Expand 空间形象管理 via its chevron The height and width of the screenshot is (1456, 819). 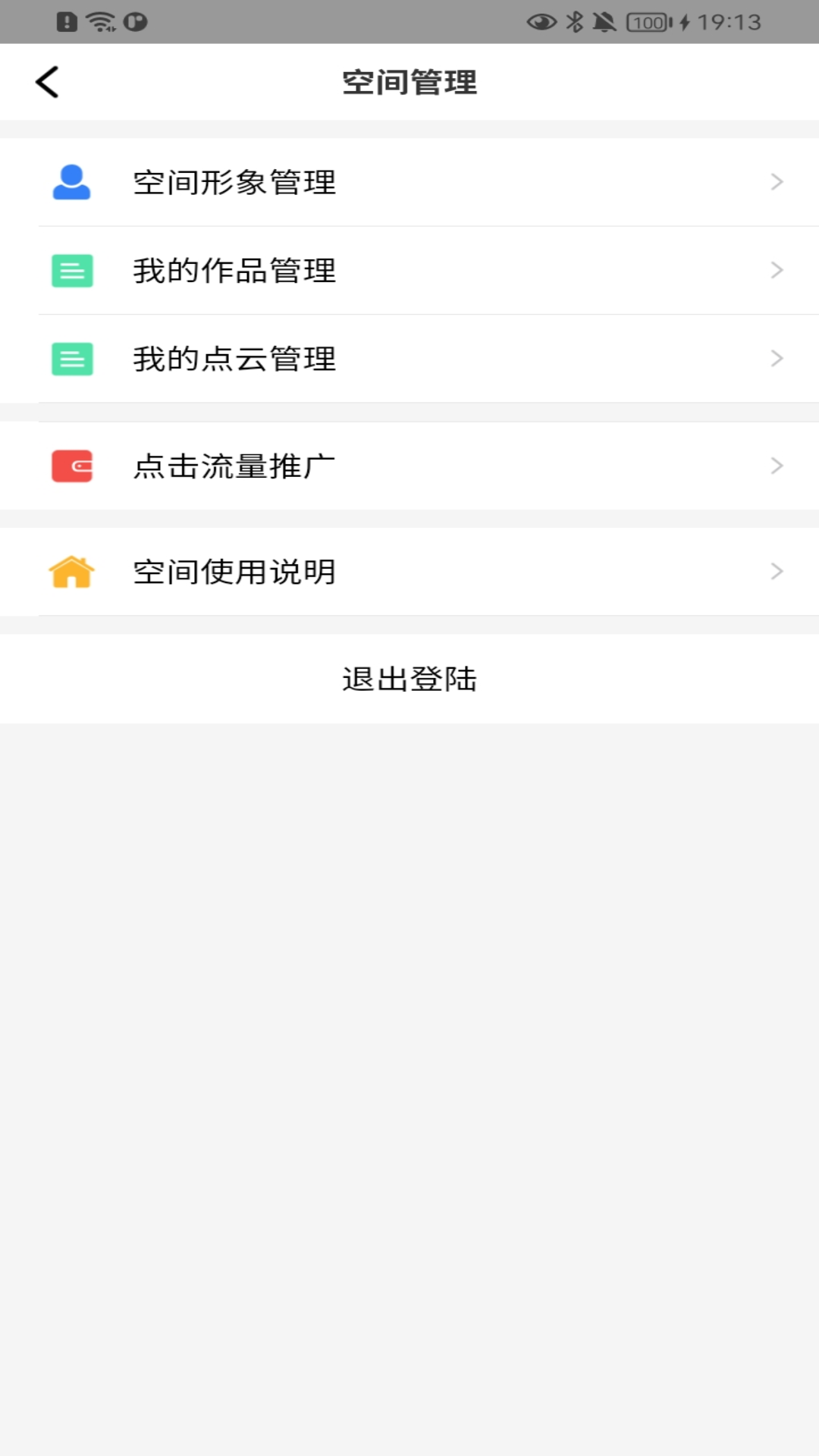775,181
